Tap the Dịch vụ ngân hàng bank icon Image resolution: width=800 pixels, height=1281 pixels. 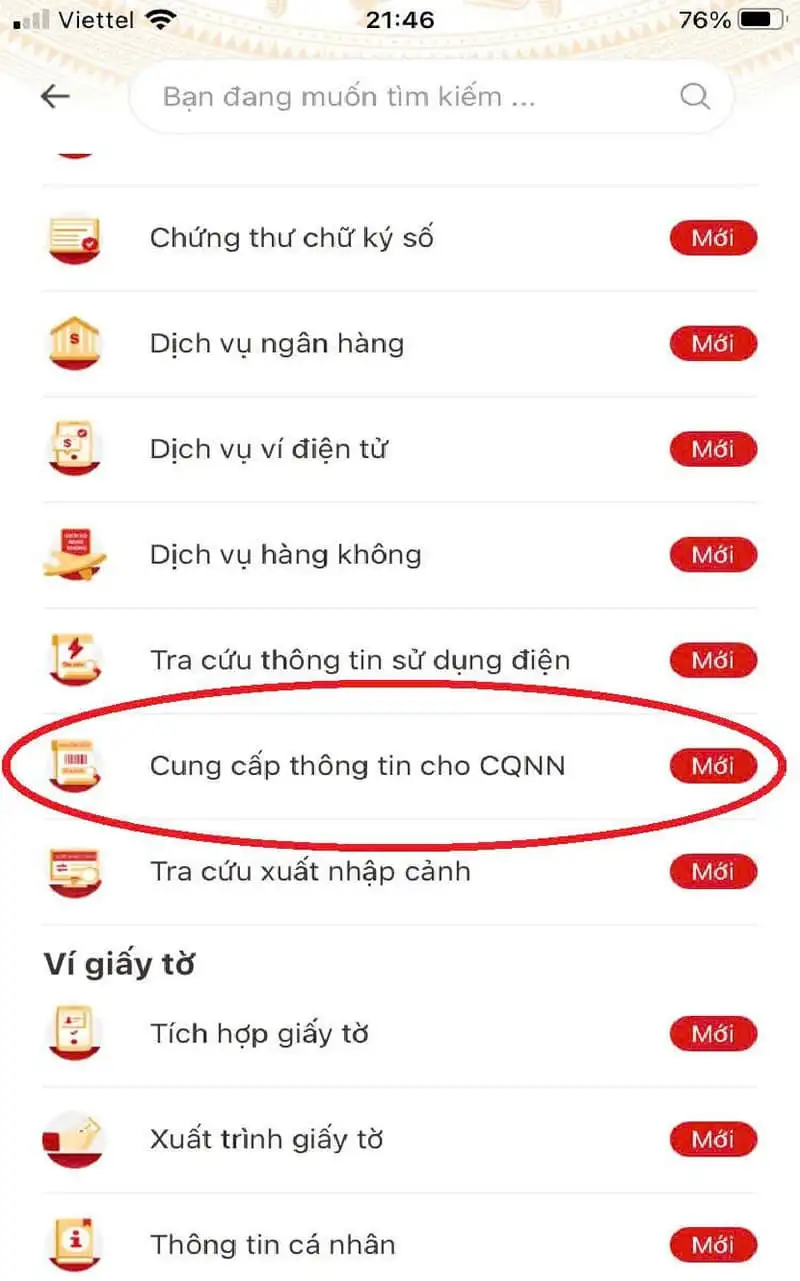coord(75,343)
